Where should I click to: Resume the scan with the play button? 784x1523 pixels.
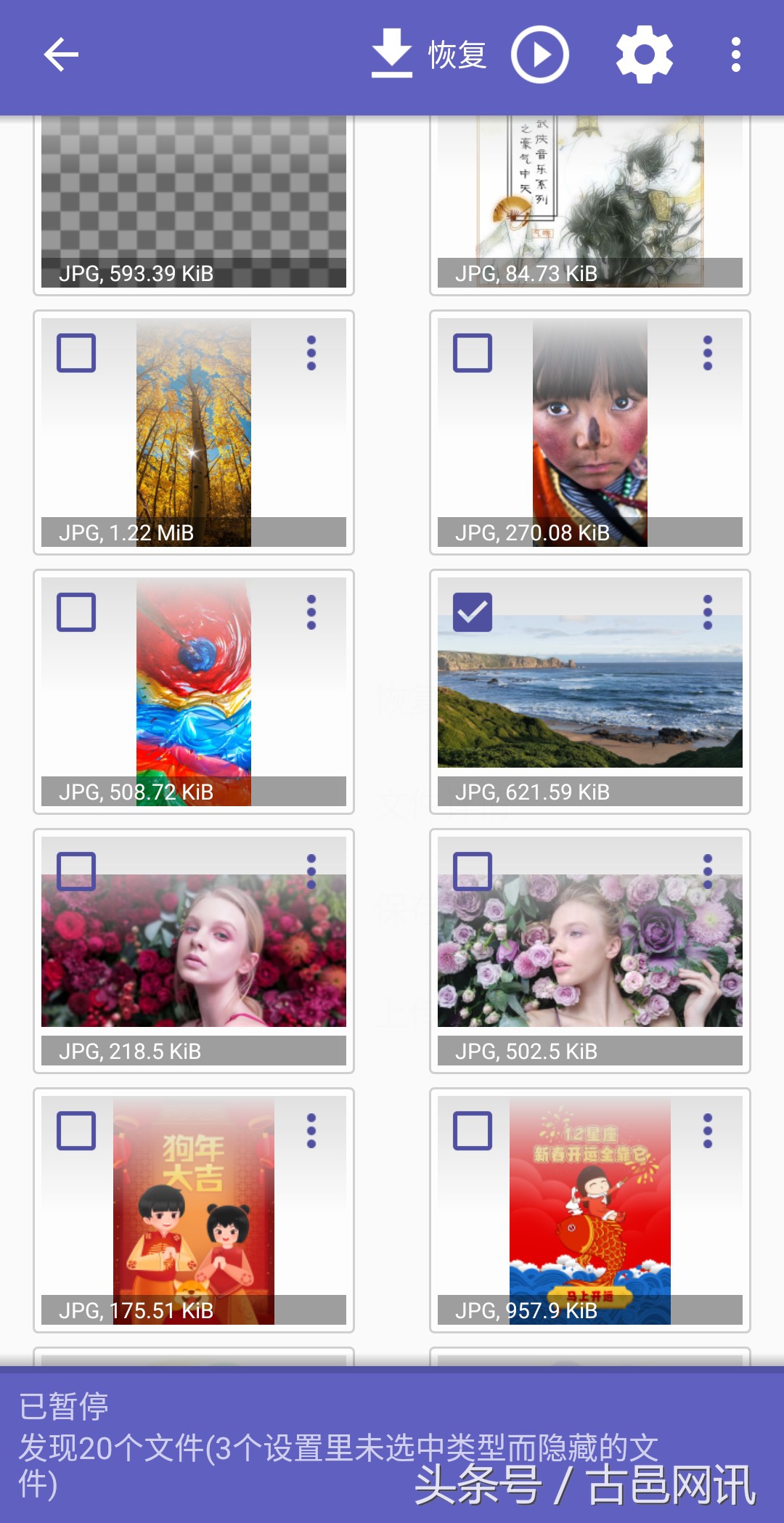[x=540, y=55]
